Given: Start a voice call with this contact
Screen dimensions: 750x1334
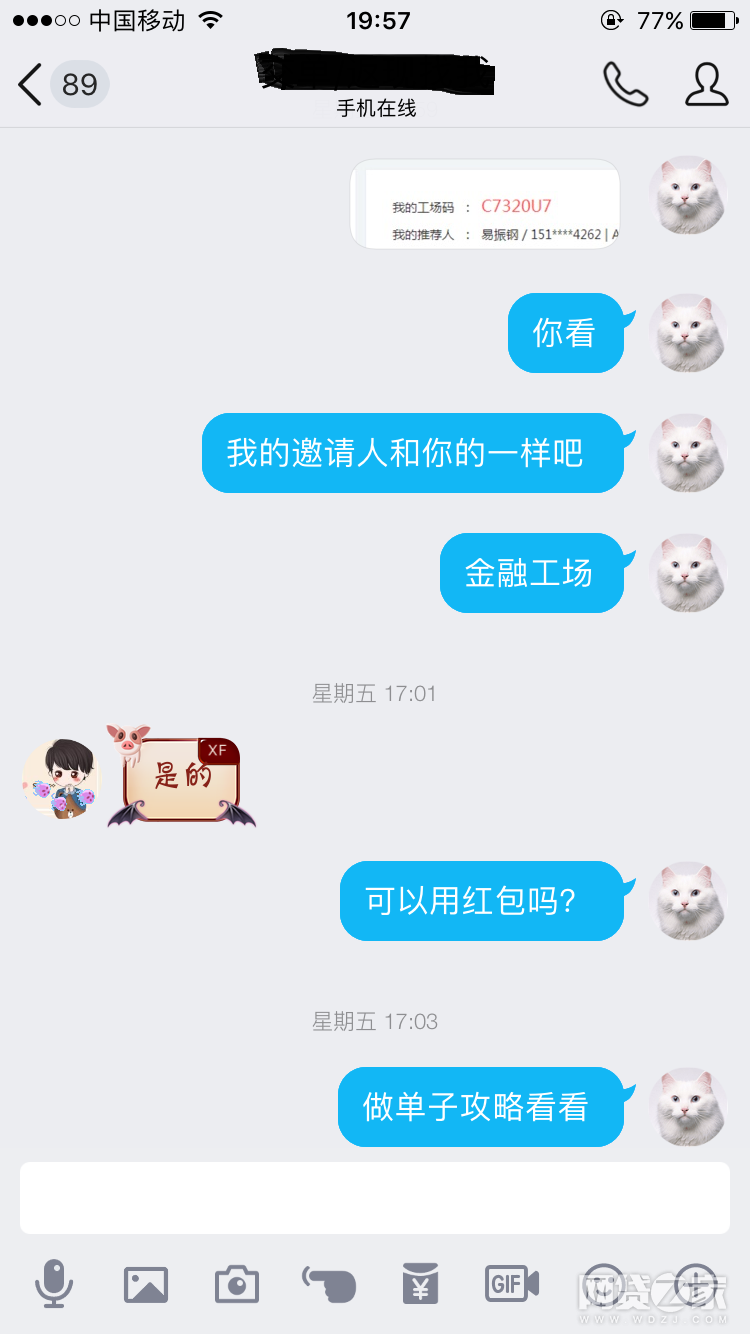Looking at the screenshot, I should (625, 85).
